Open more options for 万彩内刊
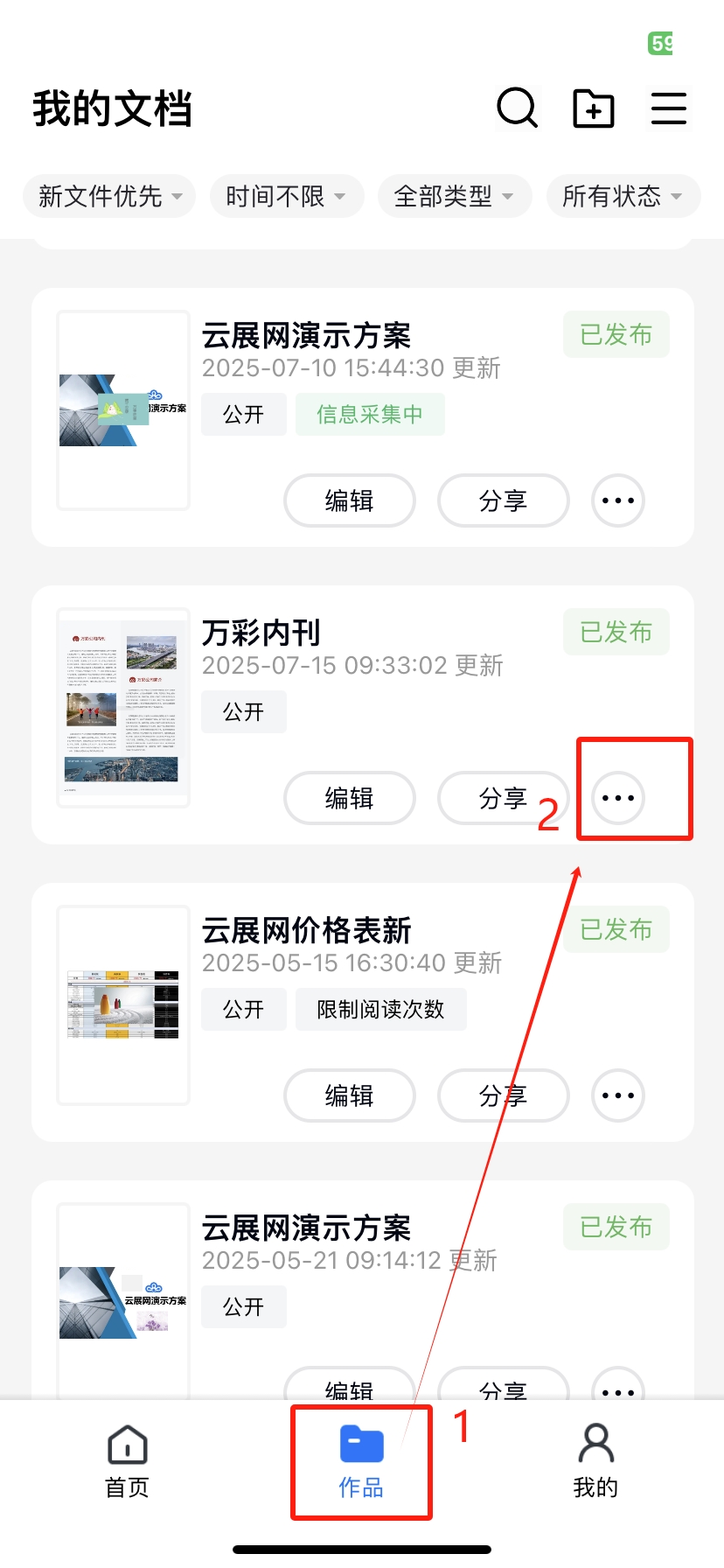 pos(618,798)
